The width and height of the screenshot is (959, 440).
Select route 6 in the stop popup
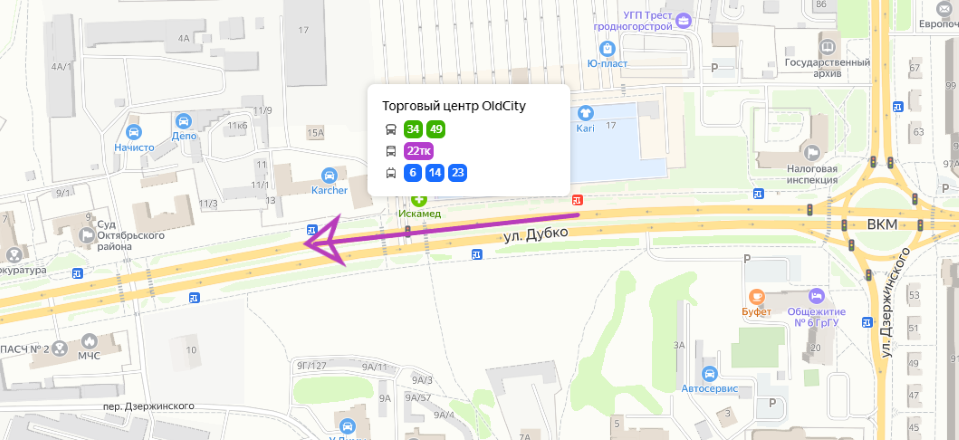[x=413, y=172]
